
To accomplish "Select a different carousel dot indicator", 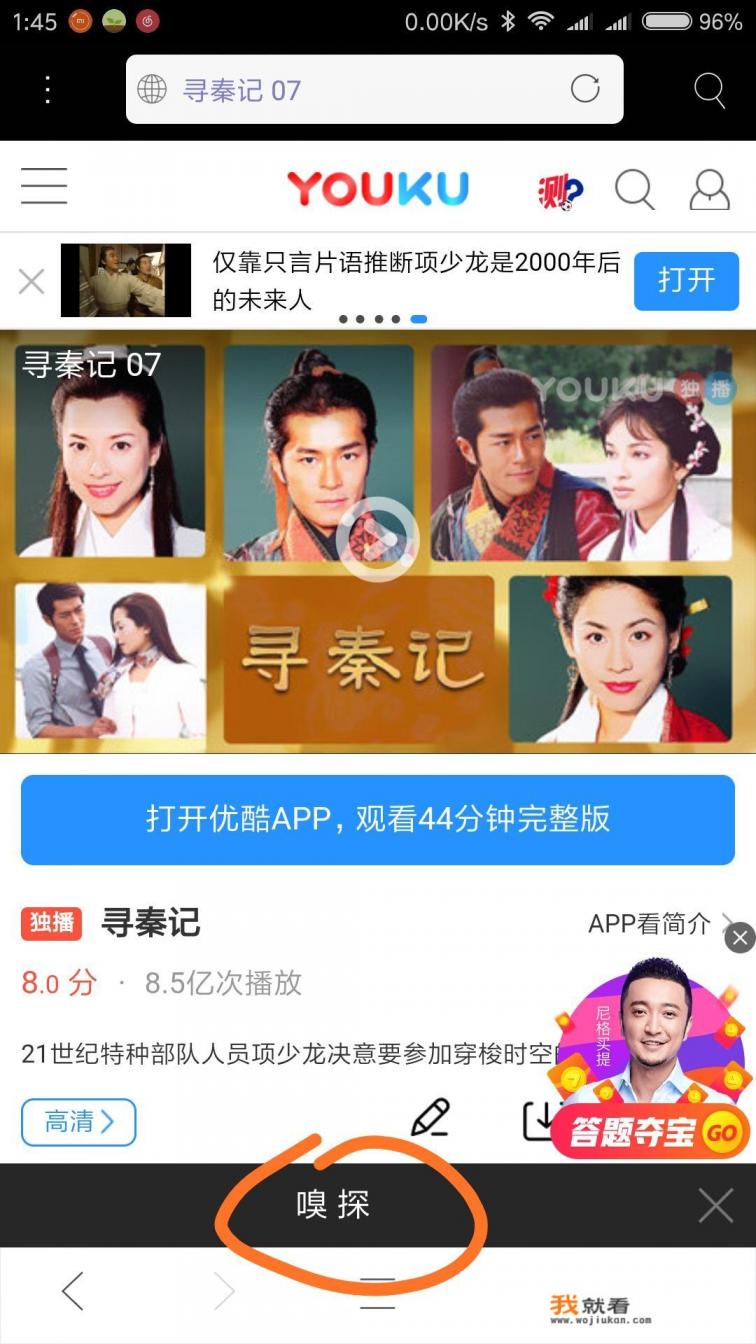I will (341, 318).
